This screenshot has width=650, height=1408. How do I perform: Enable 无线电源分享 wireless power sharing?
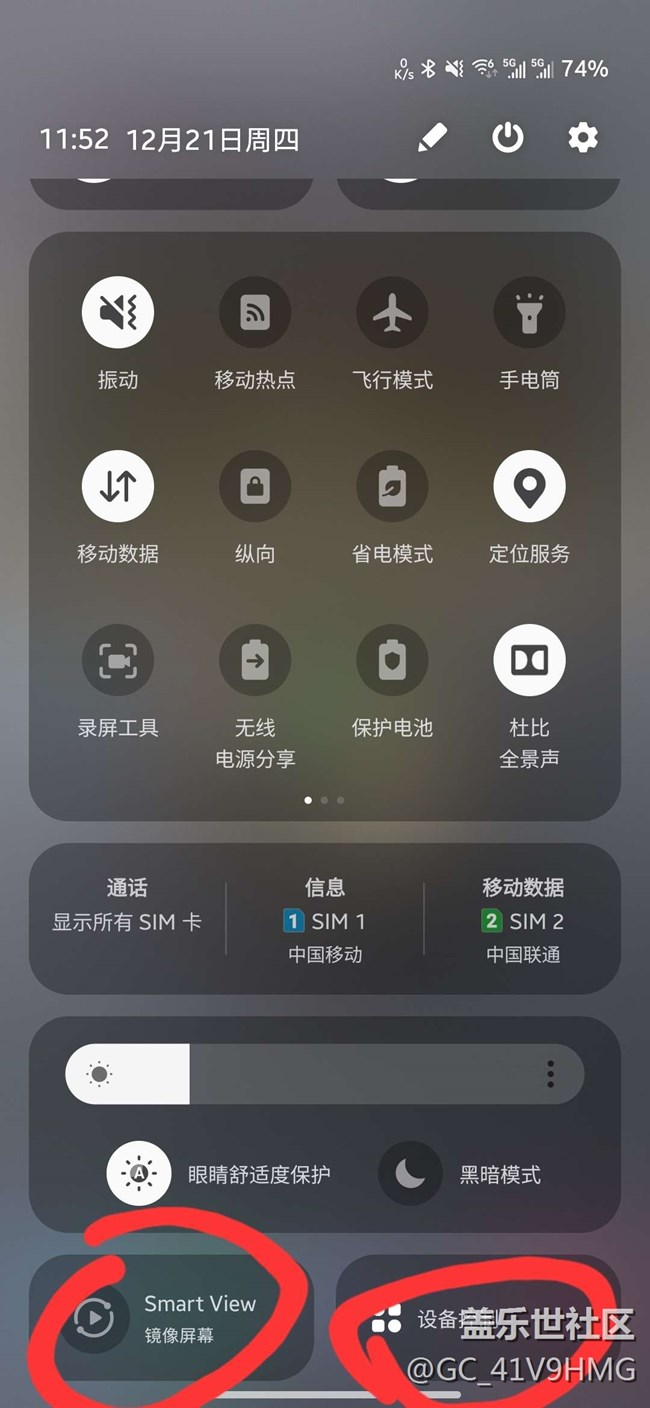tap(255, 660)
